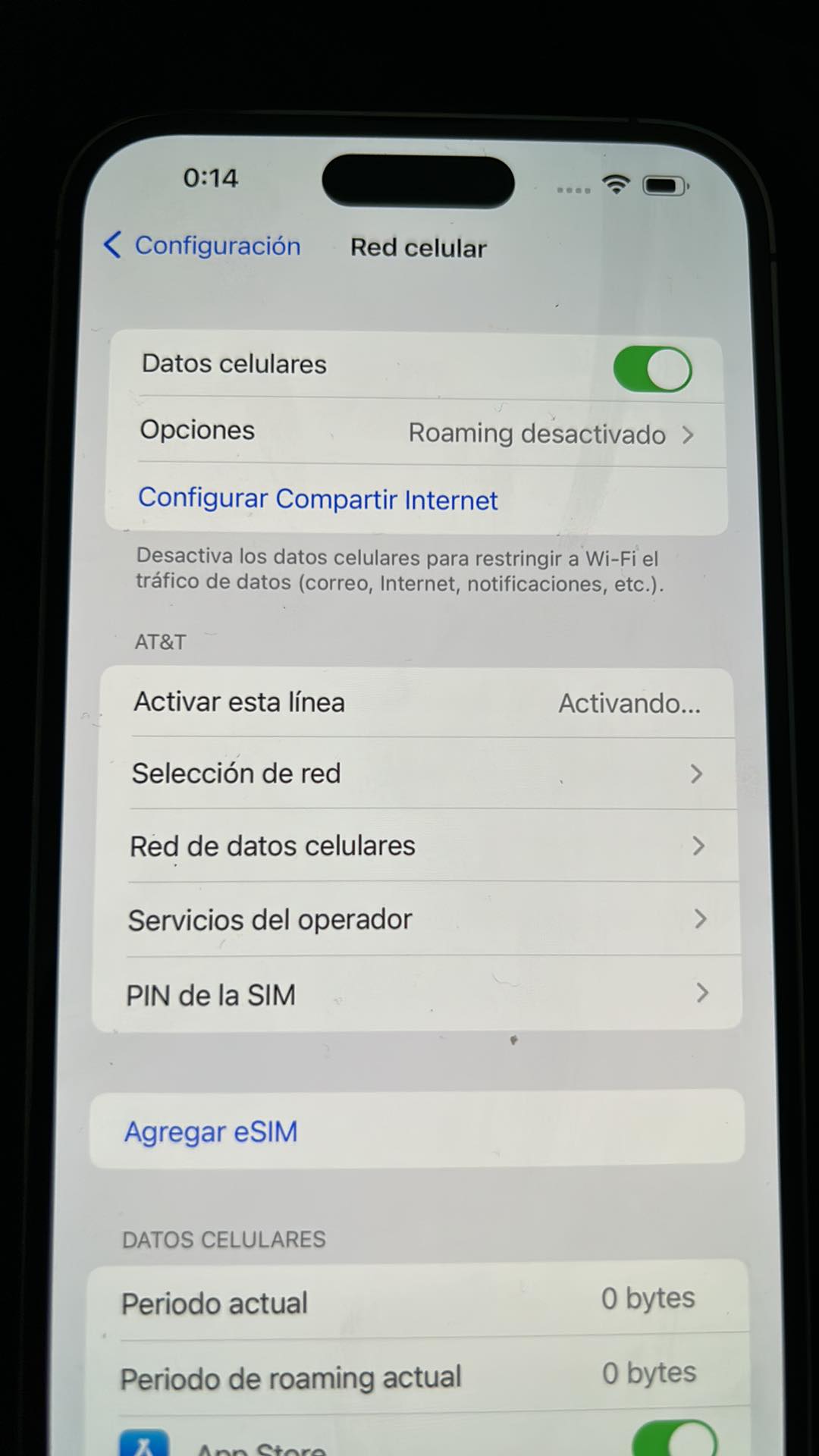Open Red de datos celulares
Screen dimensions: 819x1456
pyautogui.click(x=417, y=846)
